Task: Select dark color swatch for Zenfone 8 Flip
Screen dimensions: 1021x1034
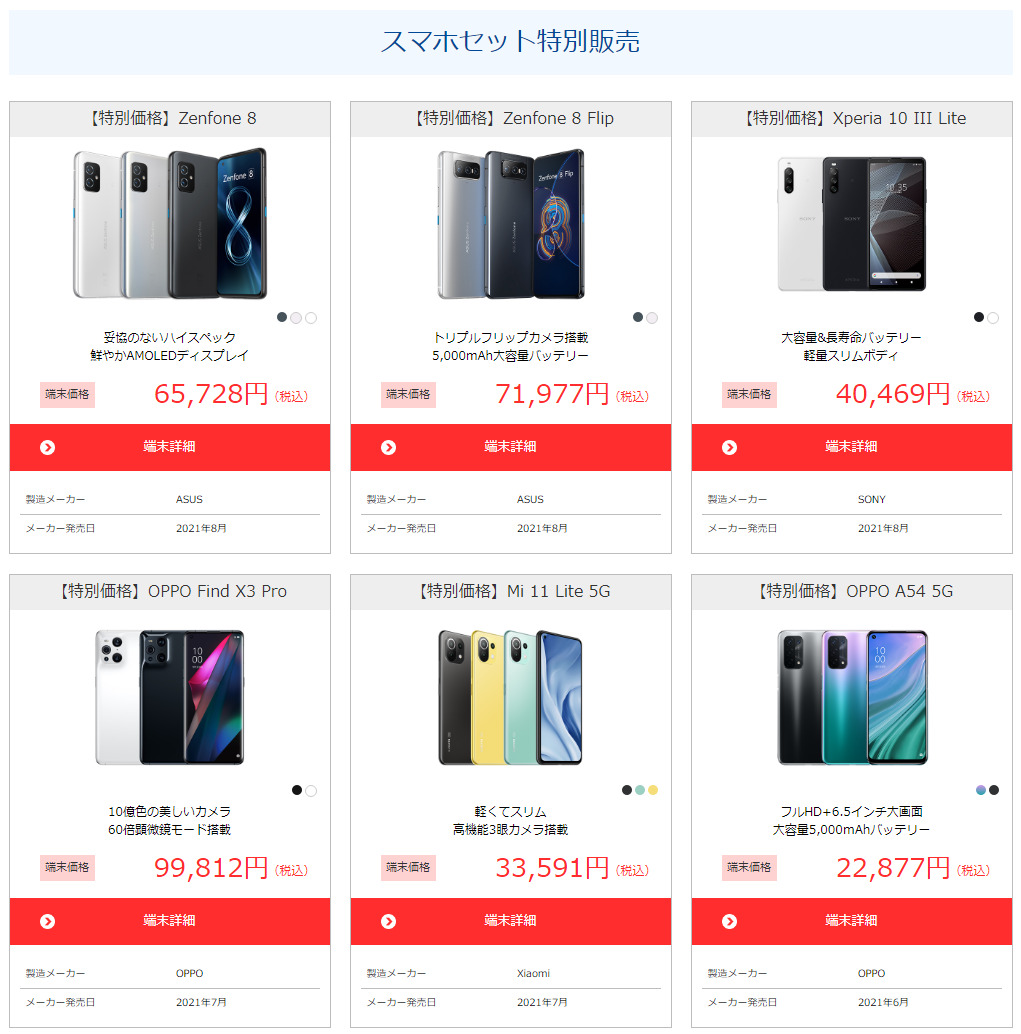Action: tap(638, 318)
